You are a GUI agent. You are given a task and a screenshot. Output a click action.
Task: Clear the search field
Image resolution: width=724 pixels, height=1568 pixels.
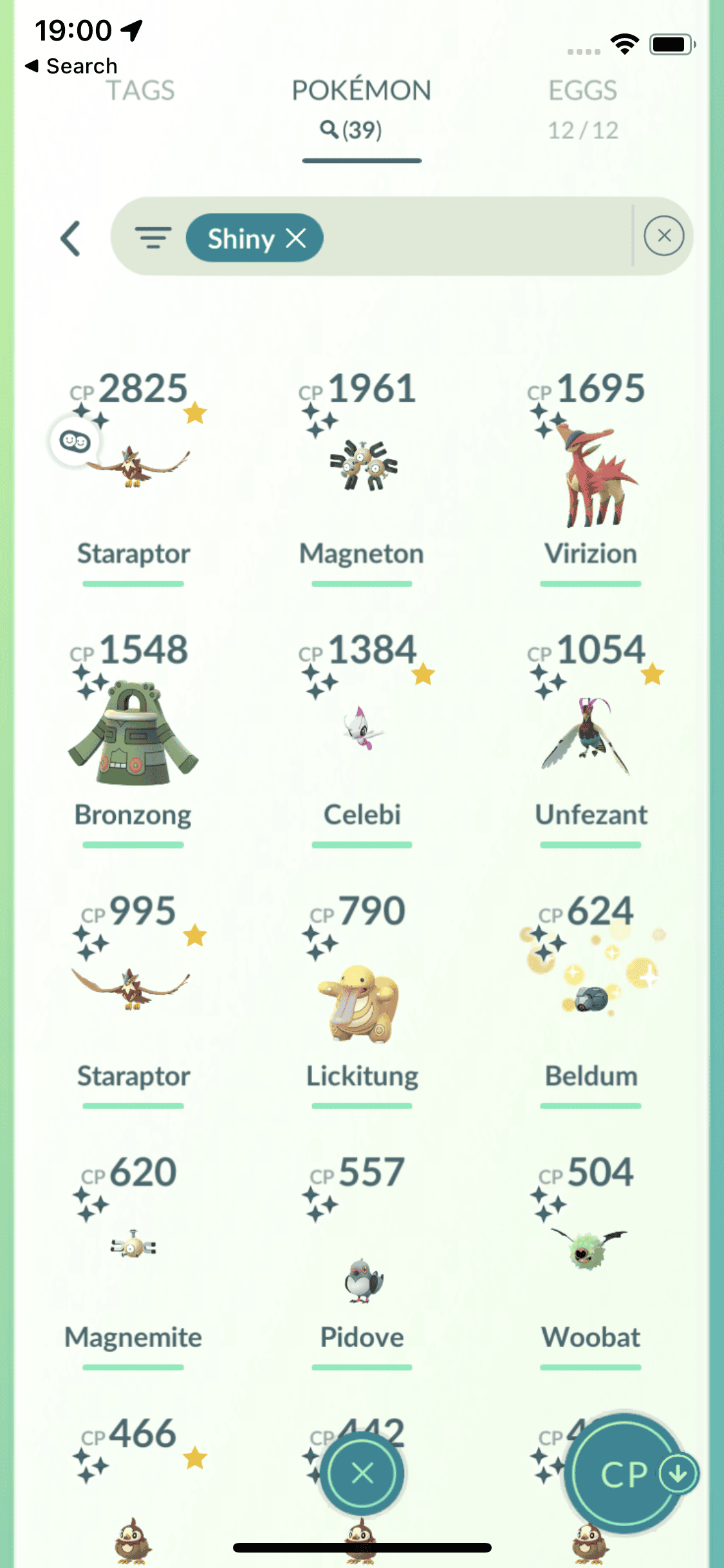point(664,236)
